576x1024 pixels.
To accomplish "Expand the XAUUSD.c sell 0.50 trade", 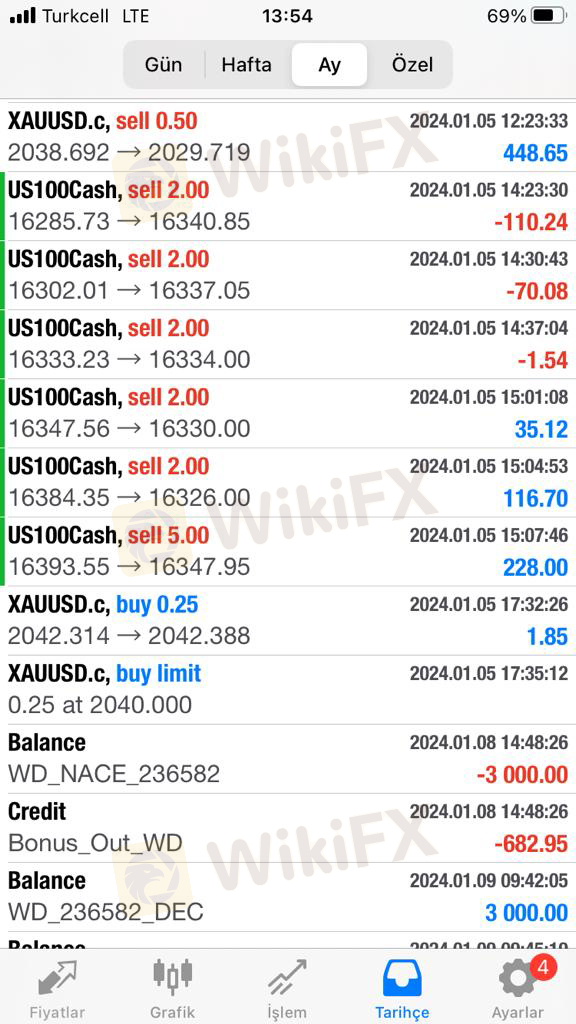I will tap(288, 137).
